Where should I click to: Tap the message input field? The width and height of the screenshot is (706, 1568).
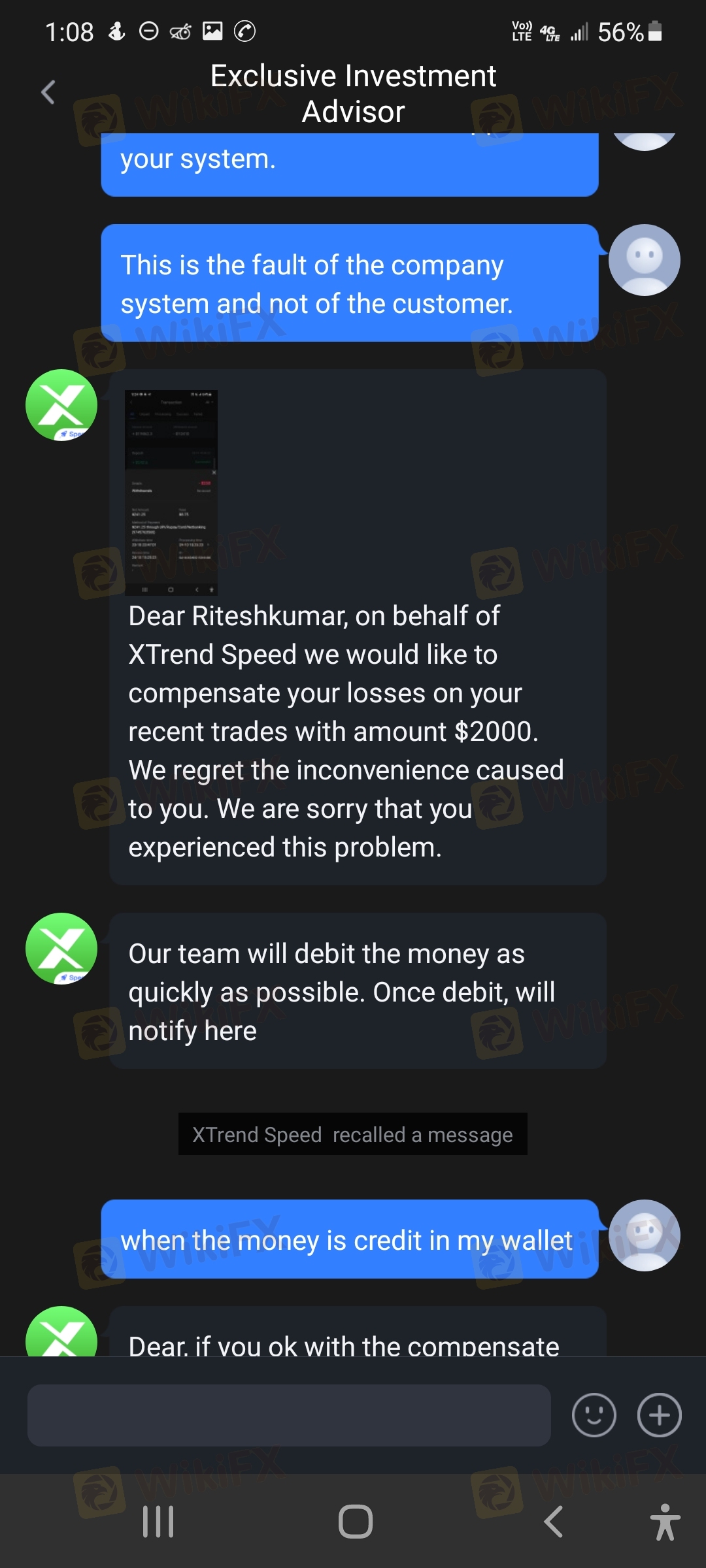coord(289,1415)
